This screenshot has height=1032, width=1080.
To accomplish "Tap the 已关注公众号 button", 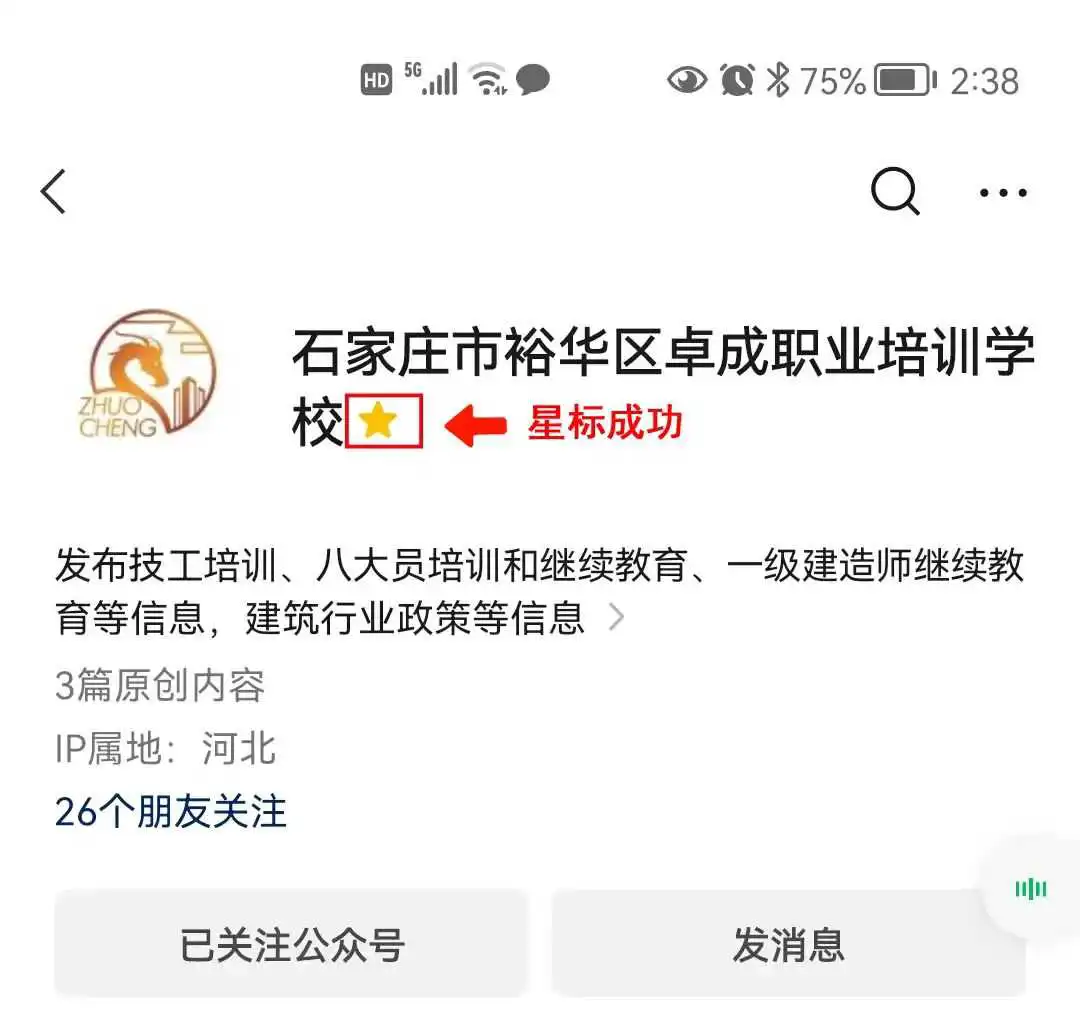I will point(291,944).
